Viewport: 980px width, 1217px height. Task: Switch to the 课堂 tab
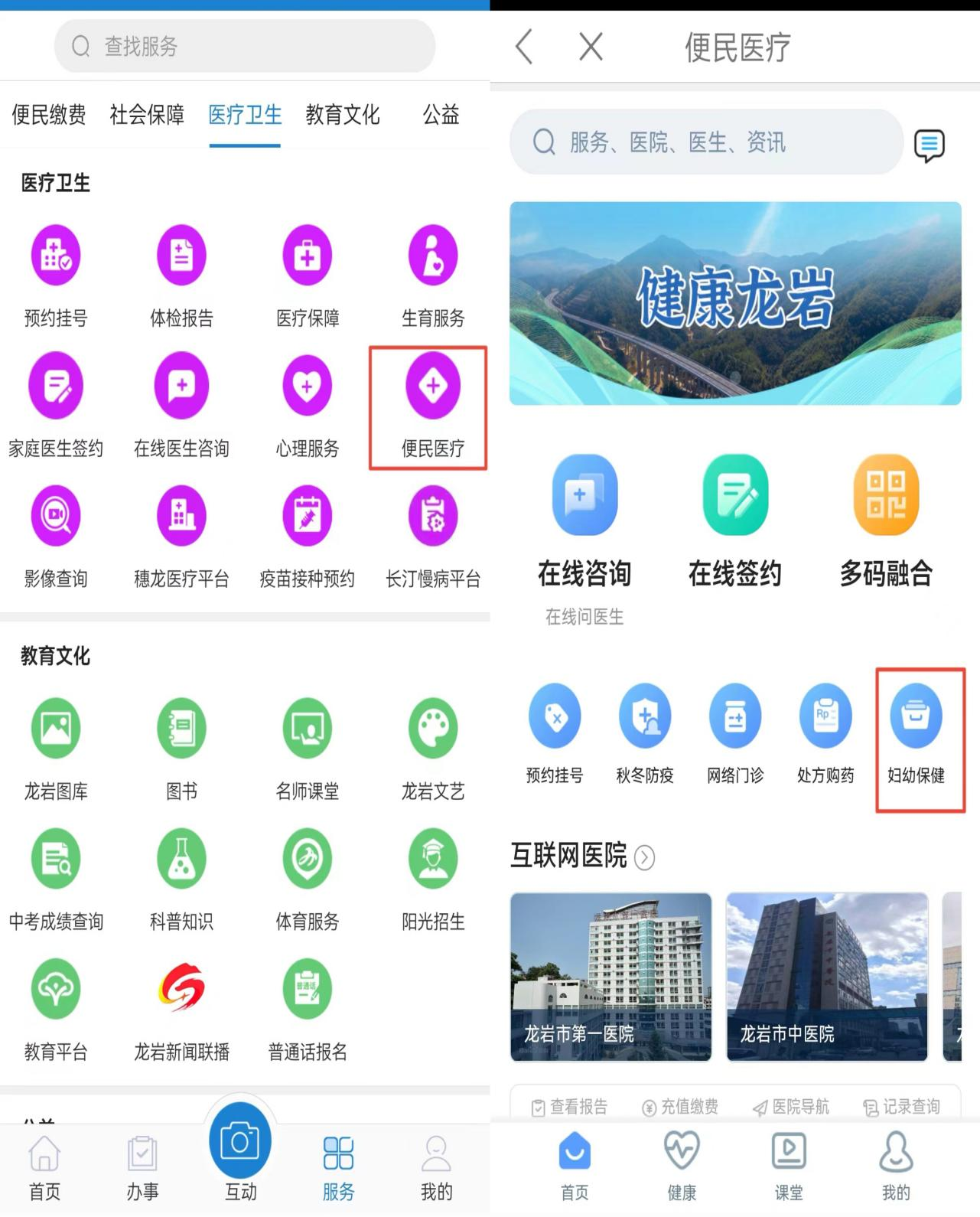pyautogui.click(x=788, y=1166)
